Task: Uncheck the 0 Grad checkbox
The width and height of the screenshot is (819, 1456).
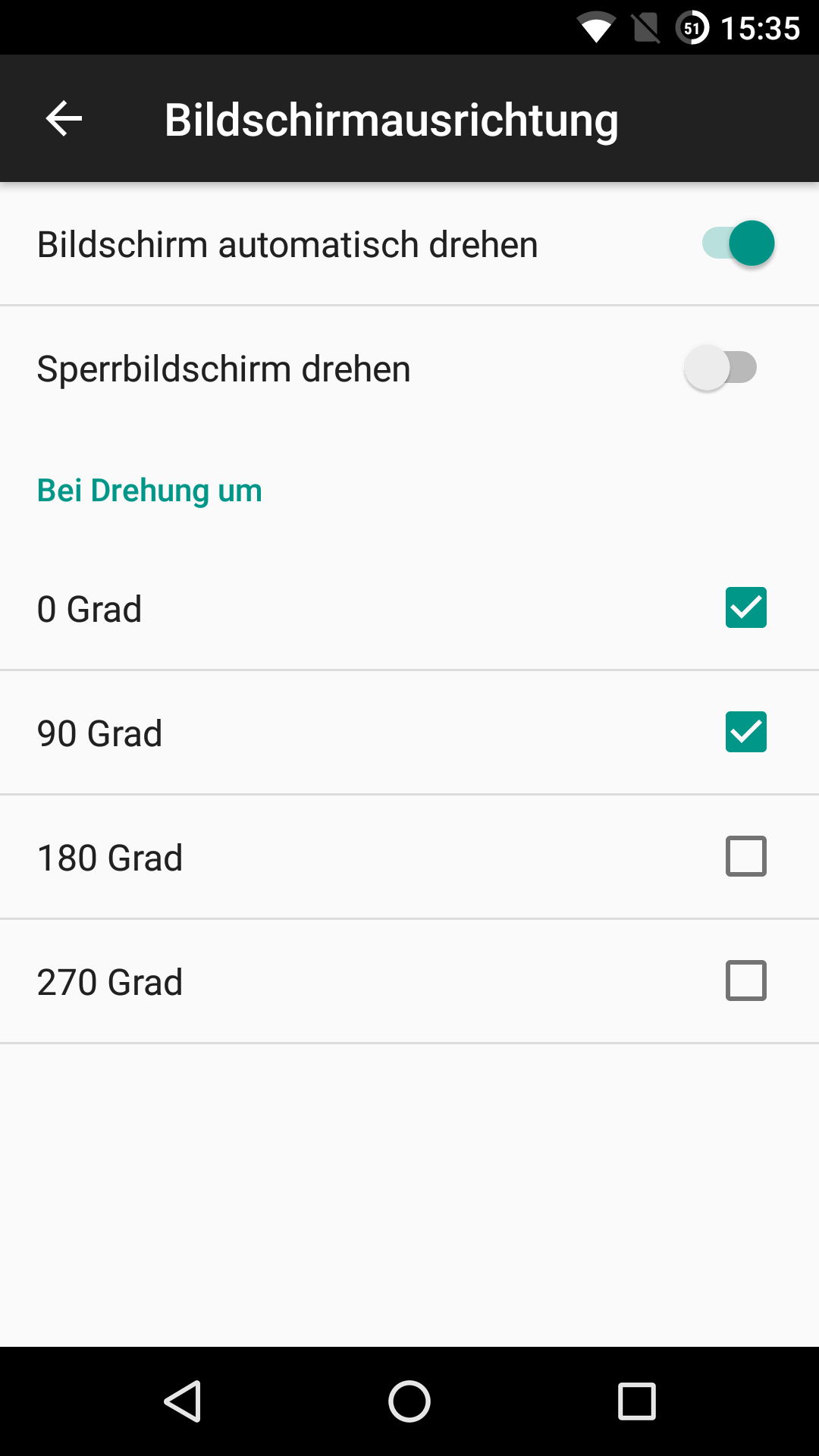Action: point(745,607)
